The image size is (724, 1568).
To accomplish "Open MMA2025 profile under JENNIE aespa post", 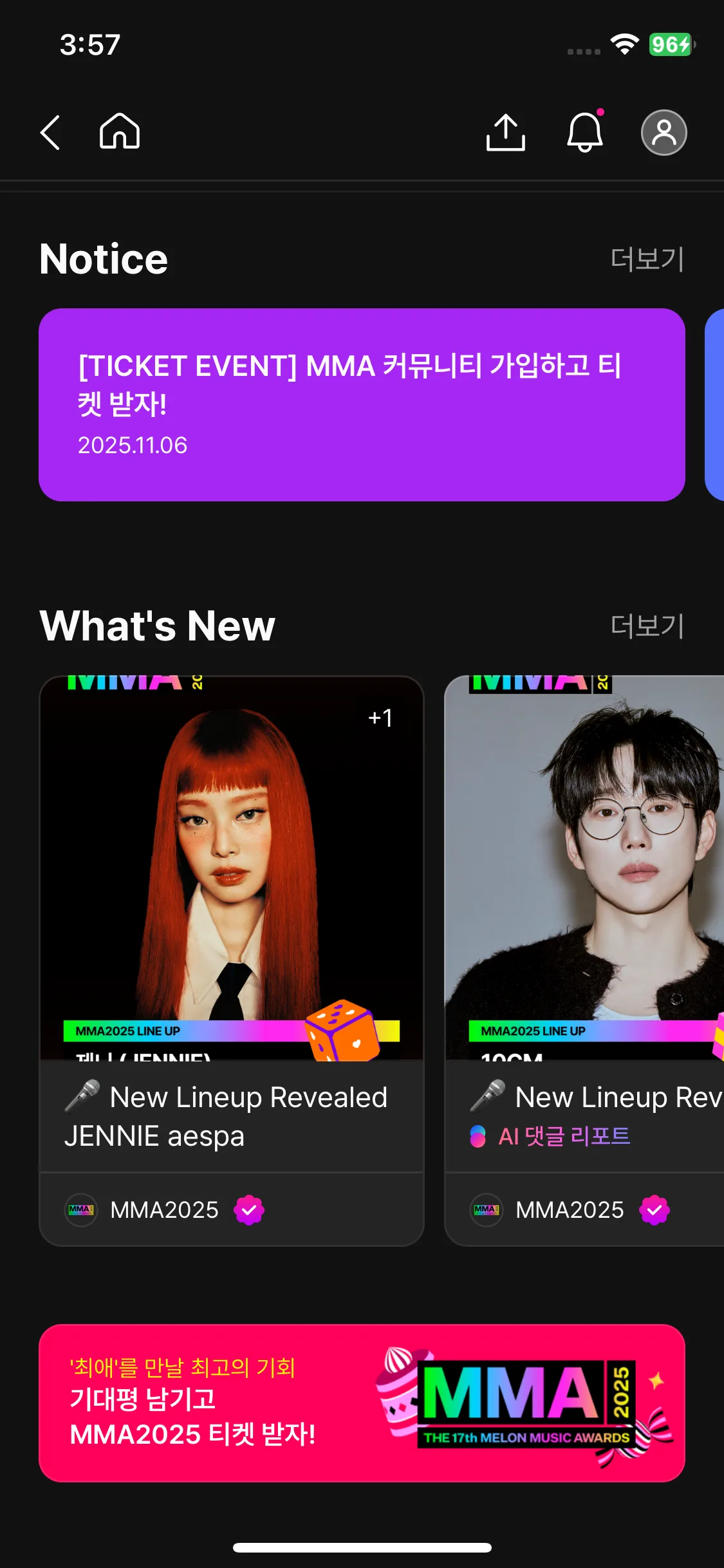I will 165,1210.
